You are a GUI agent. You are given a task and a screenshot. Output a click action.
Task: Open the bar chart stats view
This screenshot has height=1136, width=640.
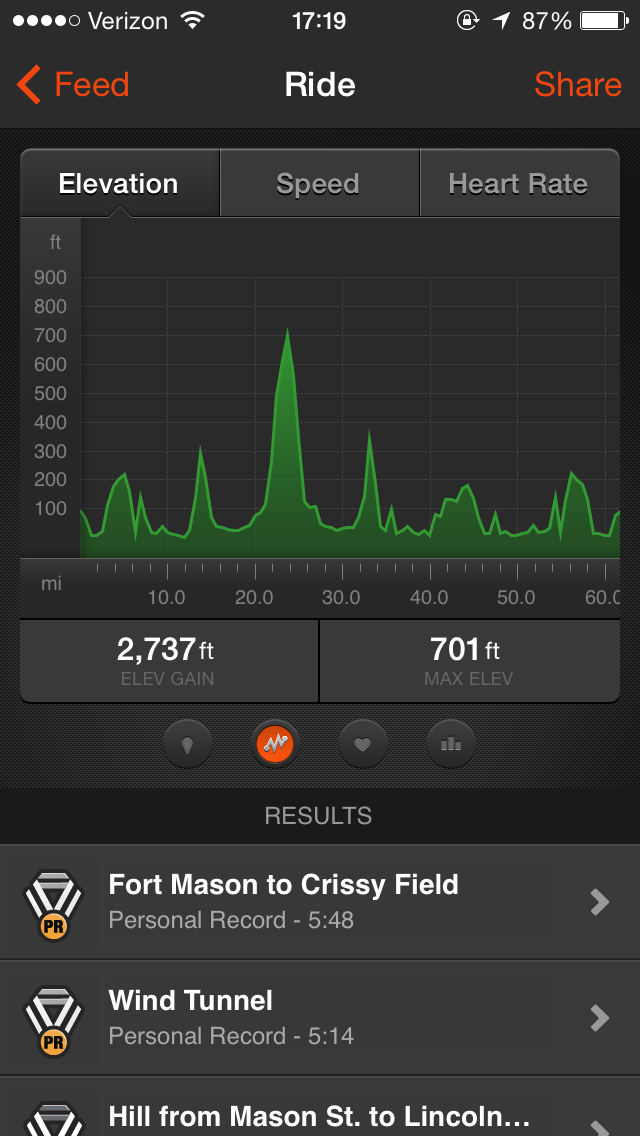coord(451,744)
